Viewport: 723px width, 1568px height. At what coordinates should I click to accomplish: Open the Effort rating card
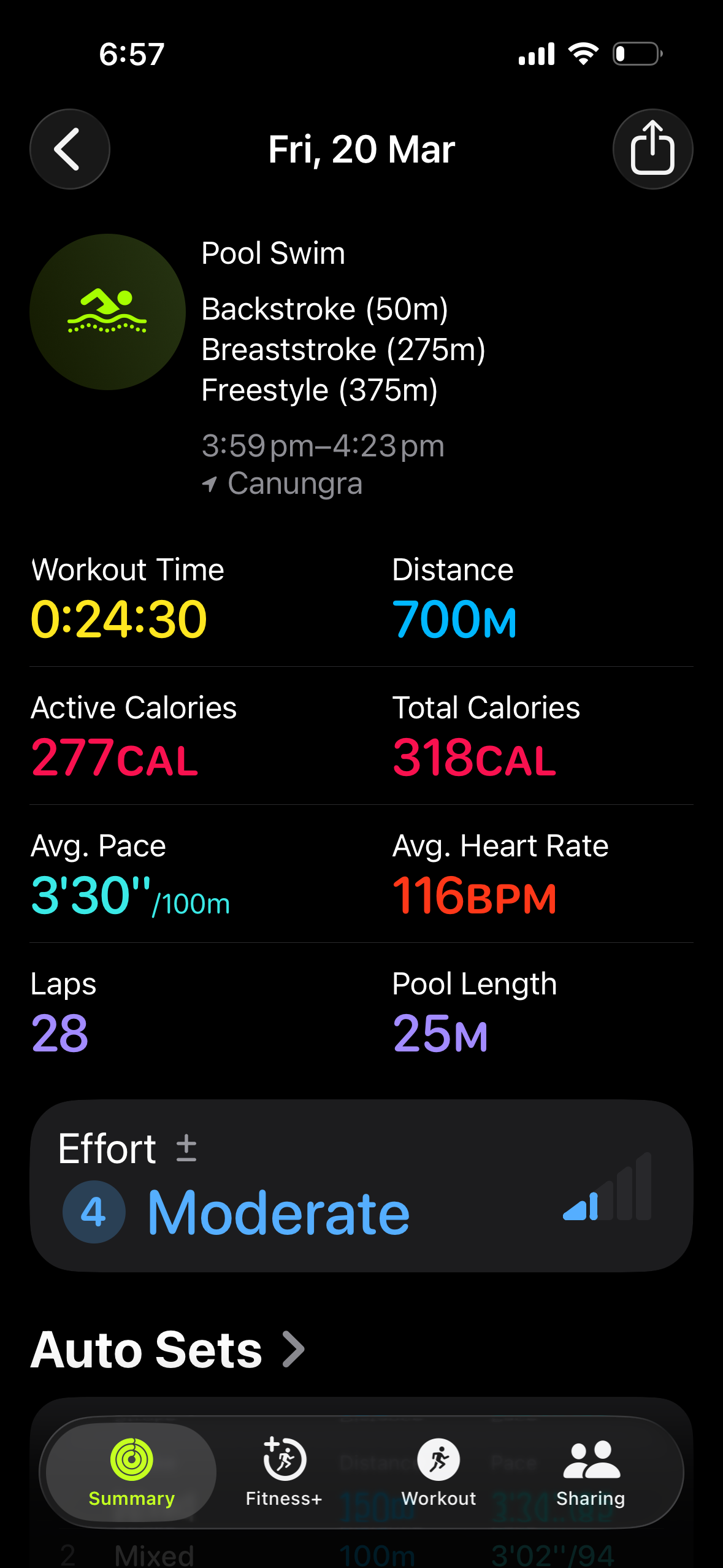361,1185
